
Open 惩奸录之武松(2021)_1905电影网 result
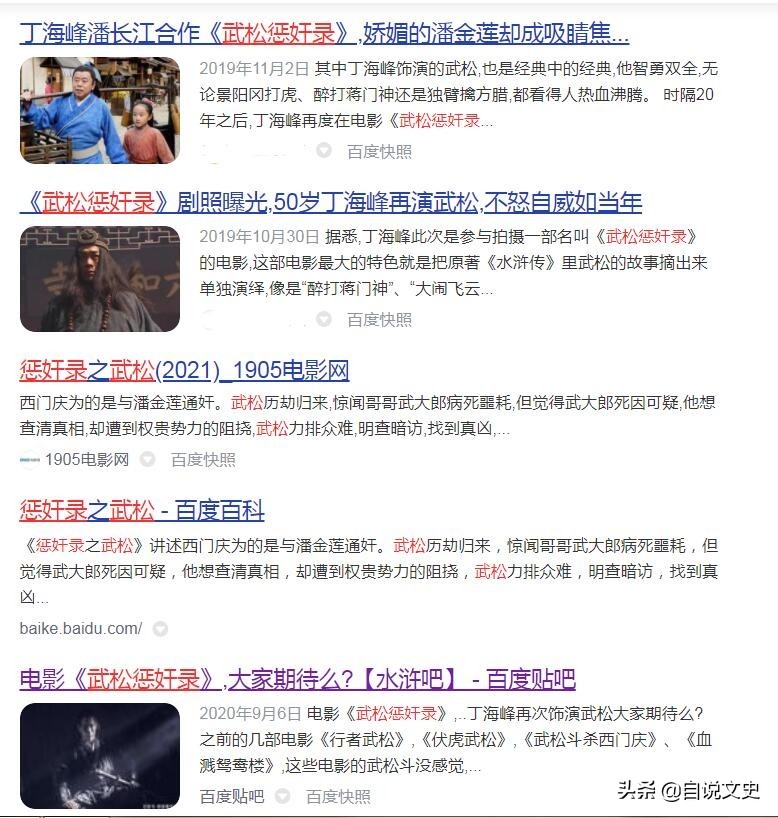[x=184, y=370]
